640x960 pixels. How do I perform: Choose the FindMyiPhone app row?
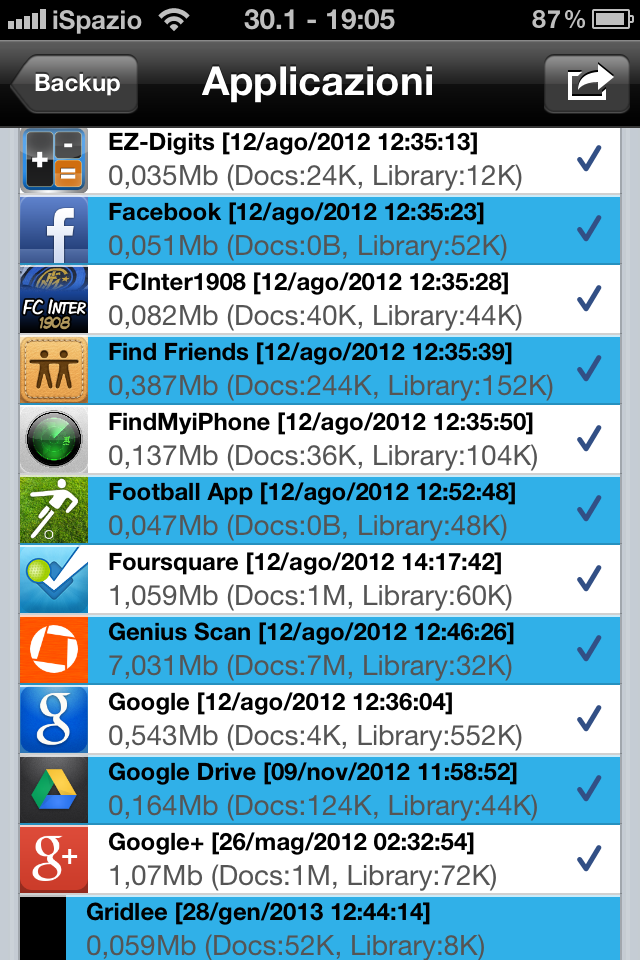click(320, 440)
